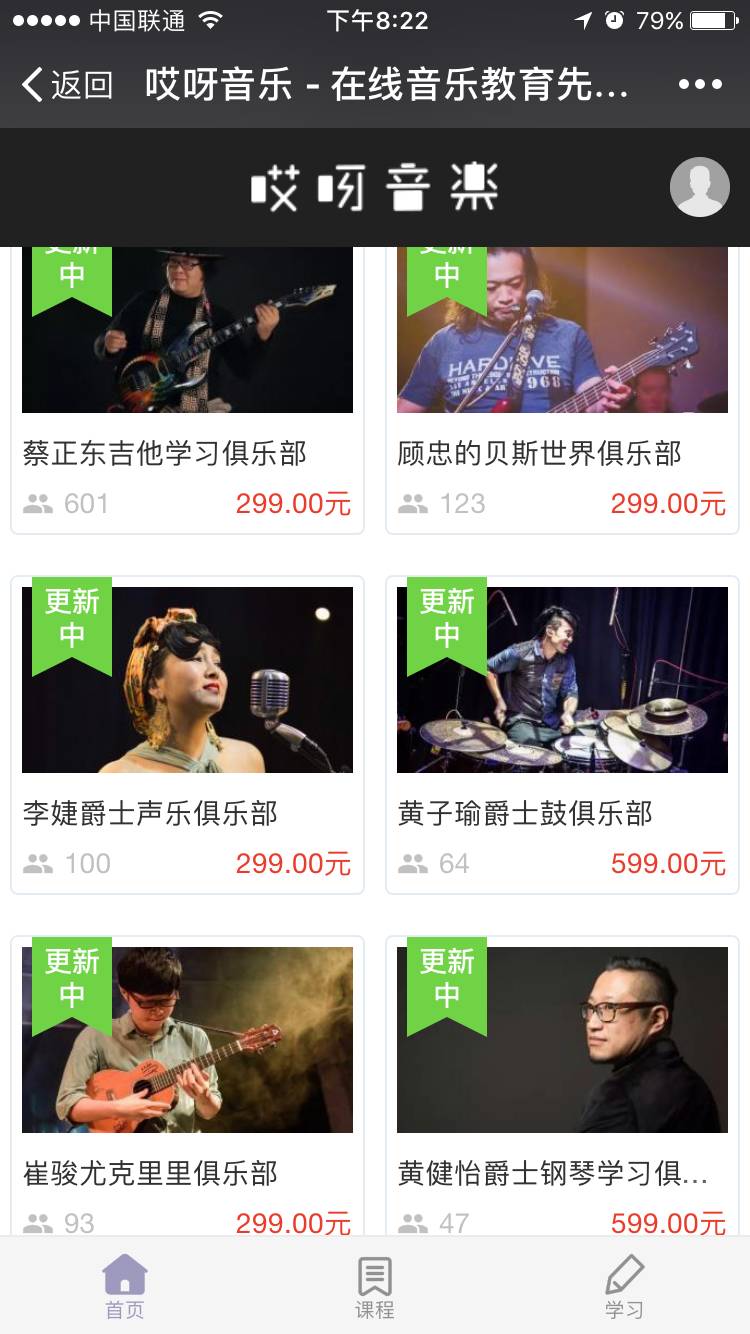View 黄子瑜爵士鼓俱乐部 course

562,735
